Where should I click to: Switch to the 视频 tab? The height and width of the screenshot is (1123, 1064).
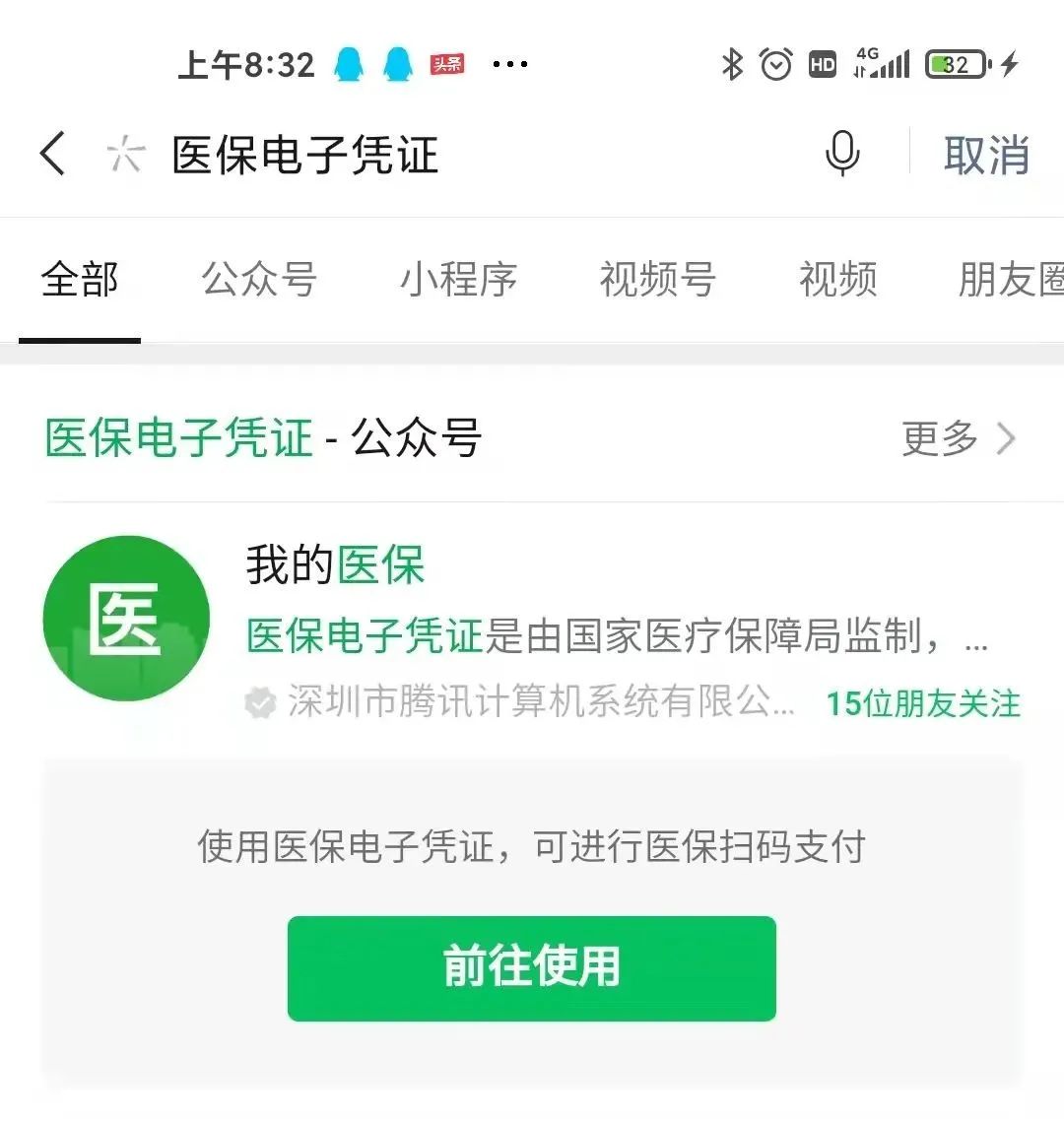click(x=838, y=280)
